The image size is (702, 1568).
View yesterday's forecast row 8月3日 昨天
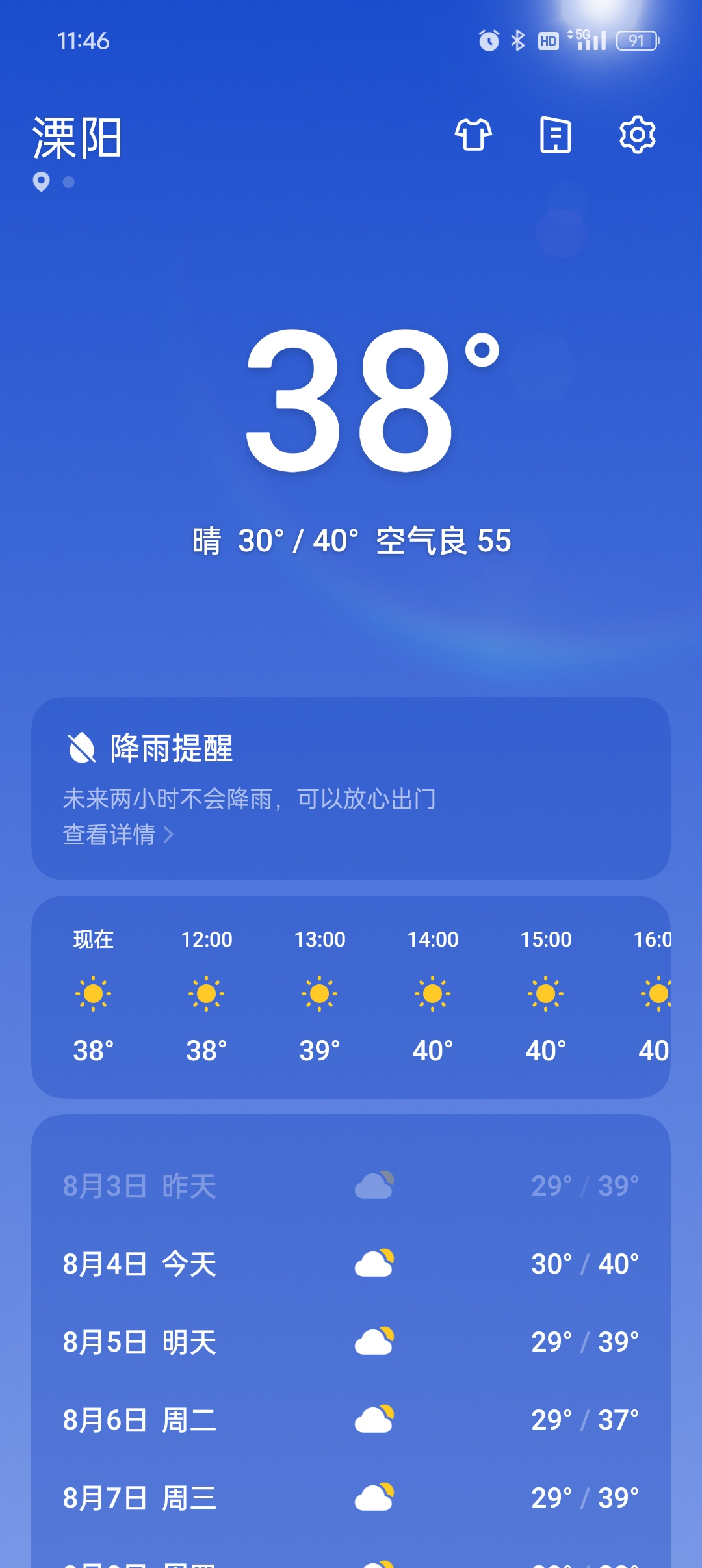(351, 1186)
